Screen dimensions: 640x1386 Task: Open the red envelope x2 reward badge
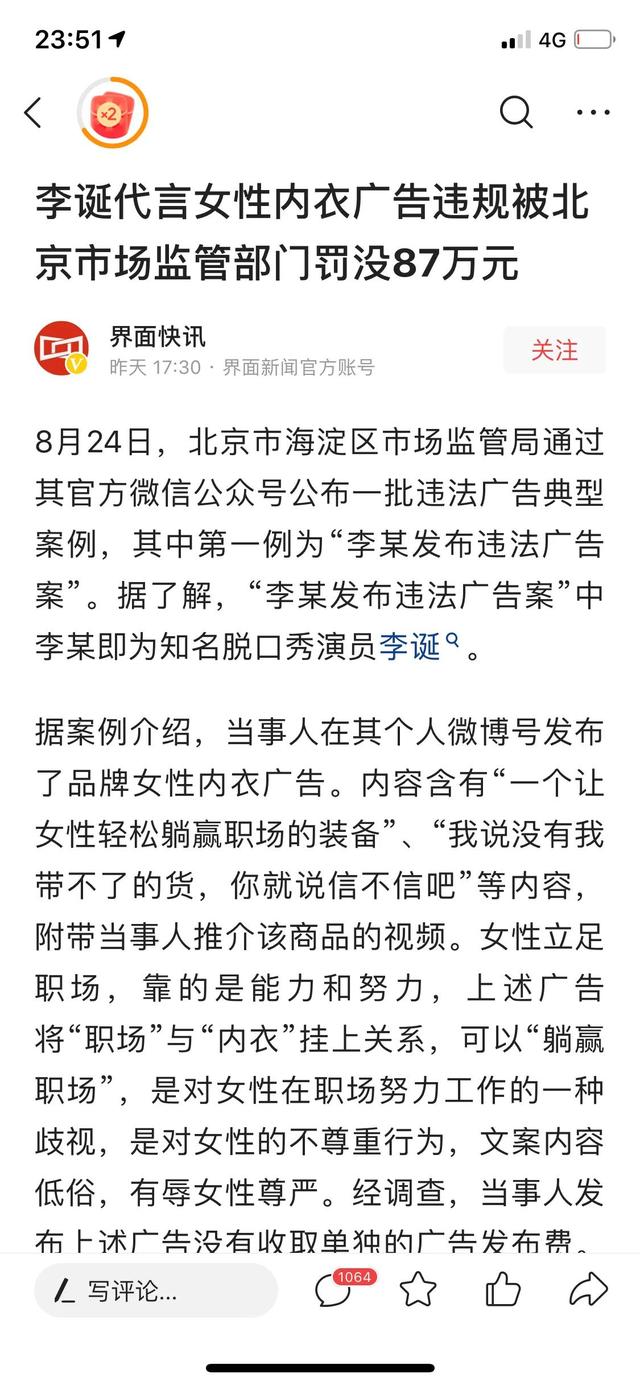tap(112, 113)
